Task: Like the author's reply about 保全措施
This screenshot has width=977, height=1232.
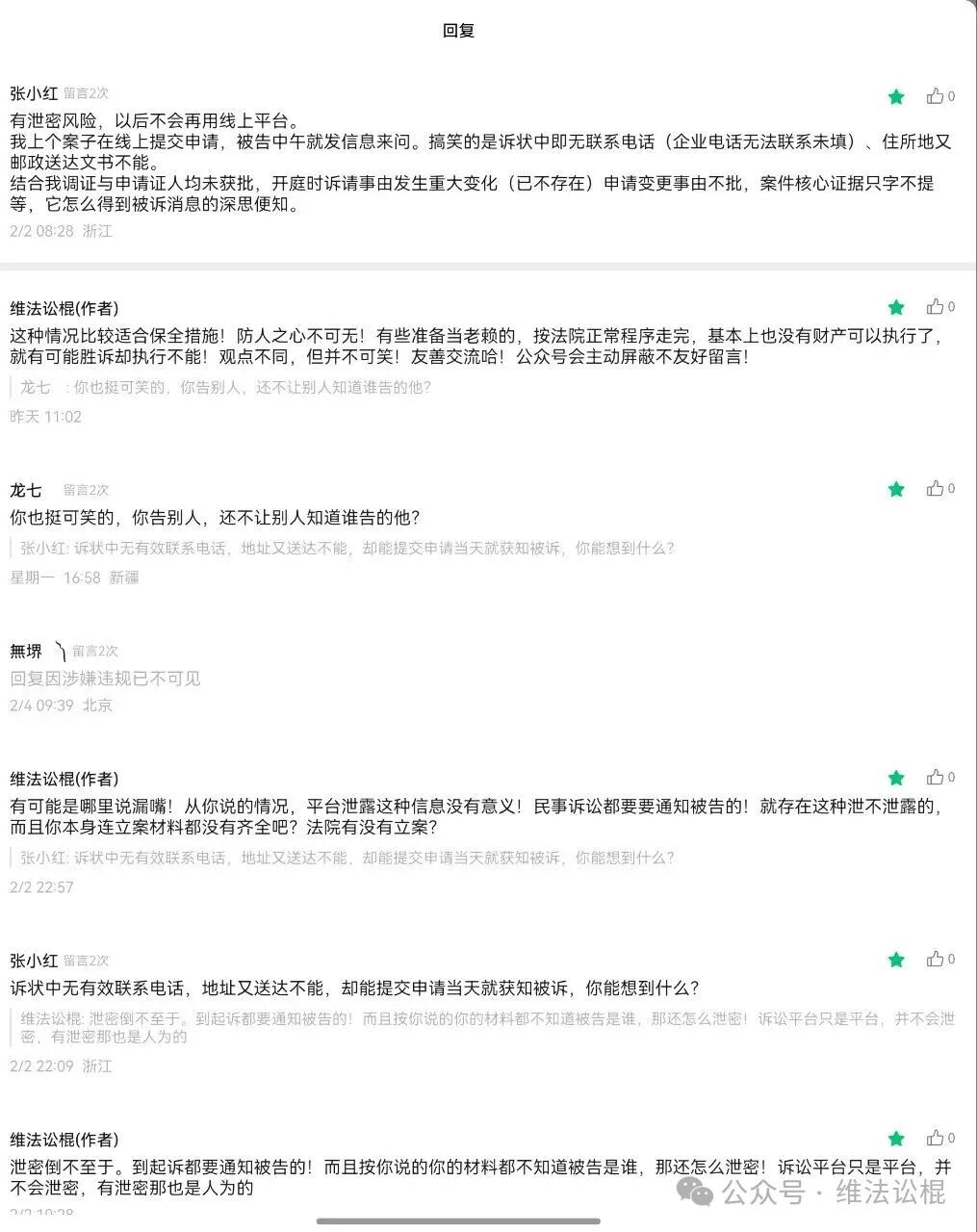Action: pyautogui.click(x=935, y=307)
